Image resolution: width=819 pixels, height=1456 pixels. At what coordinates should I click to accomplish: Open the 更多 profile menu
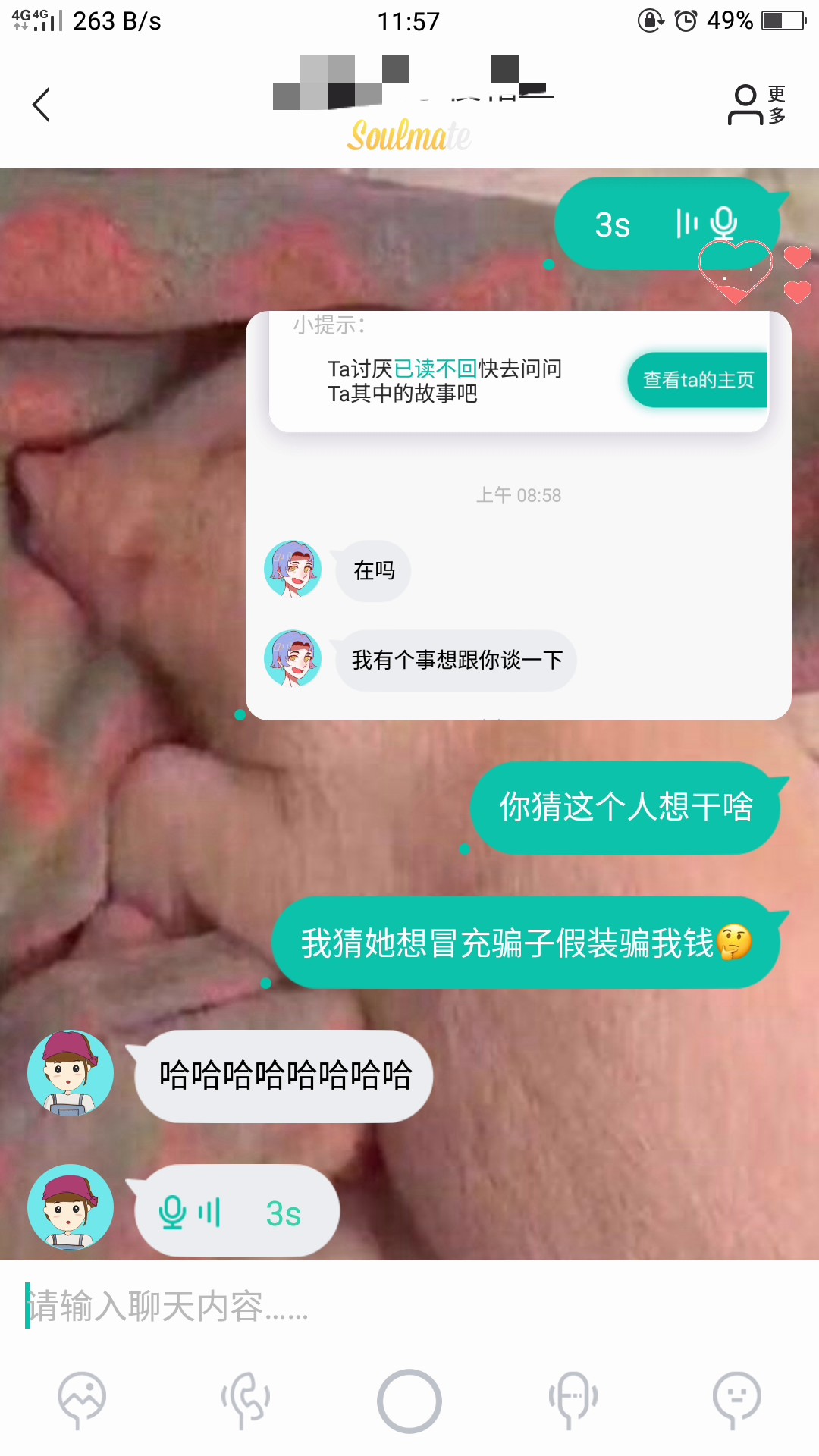point(756,105)
